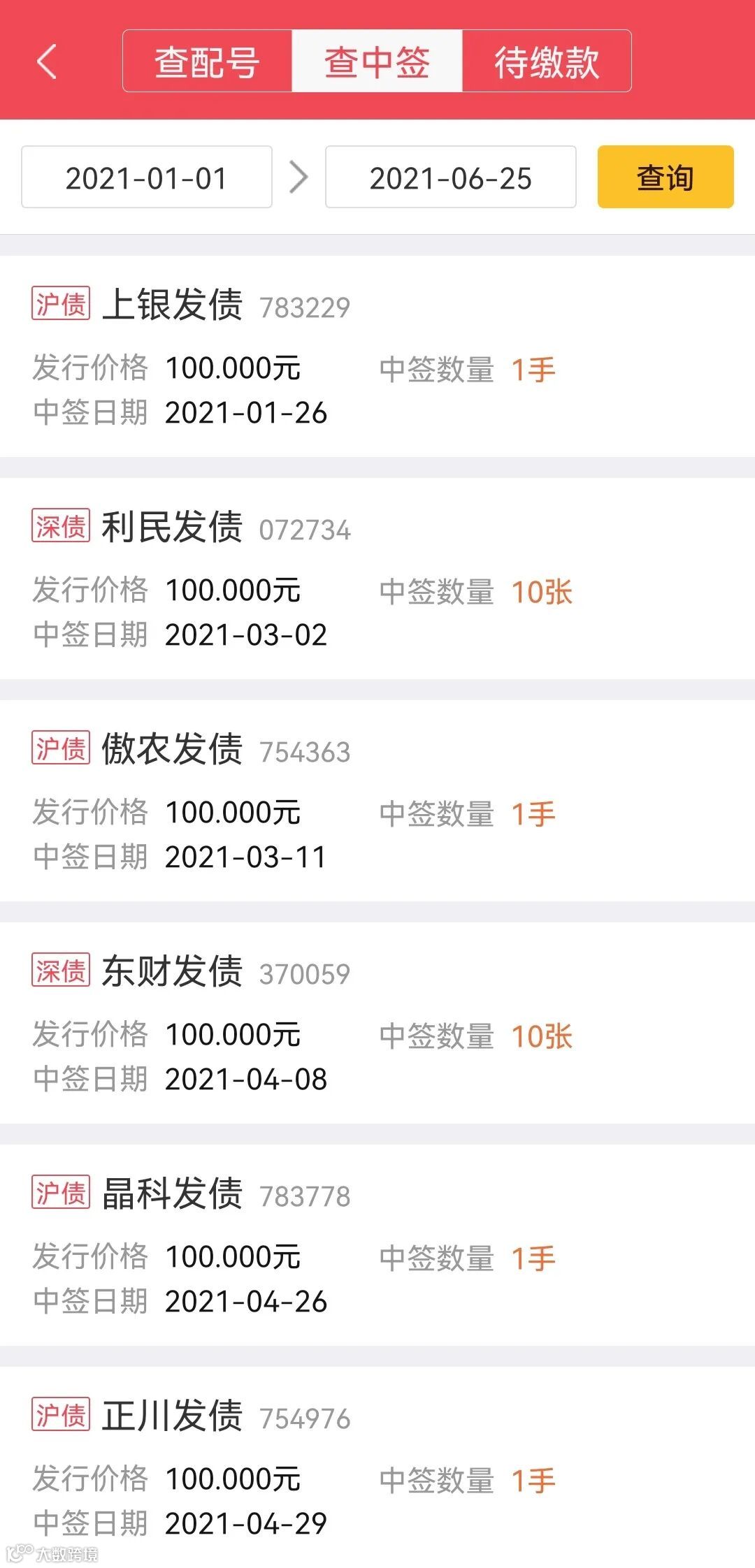Screen dimensions: 755x1568
Task: Open the 利民发债 record
Action: coord(377,579)
